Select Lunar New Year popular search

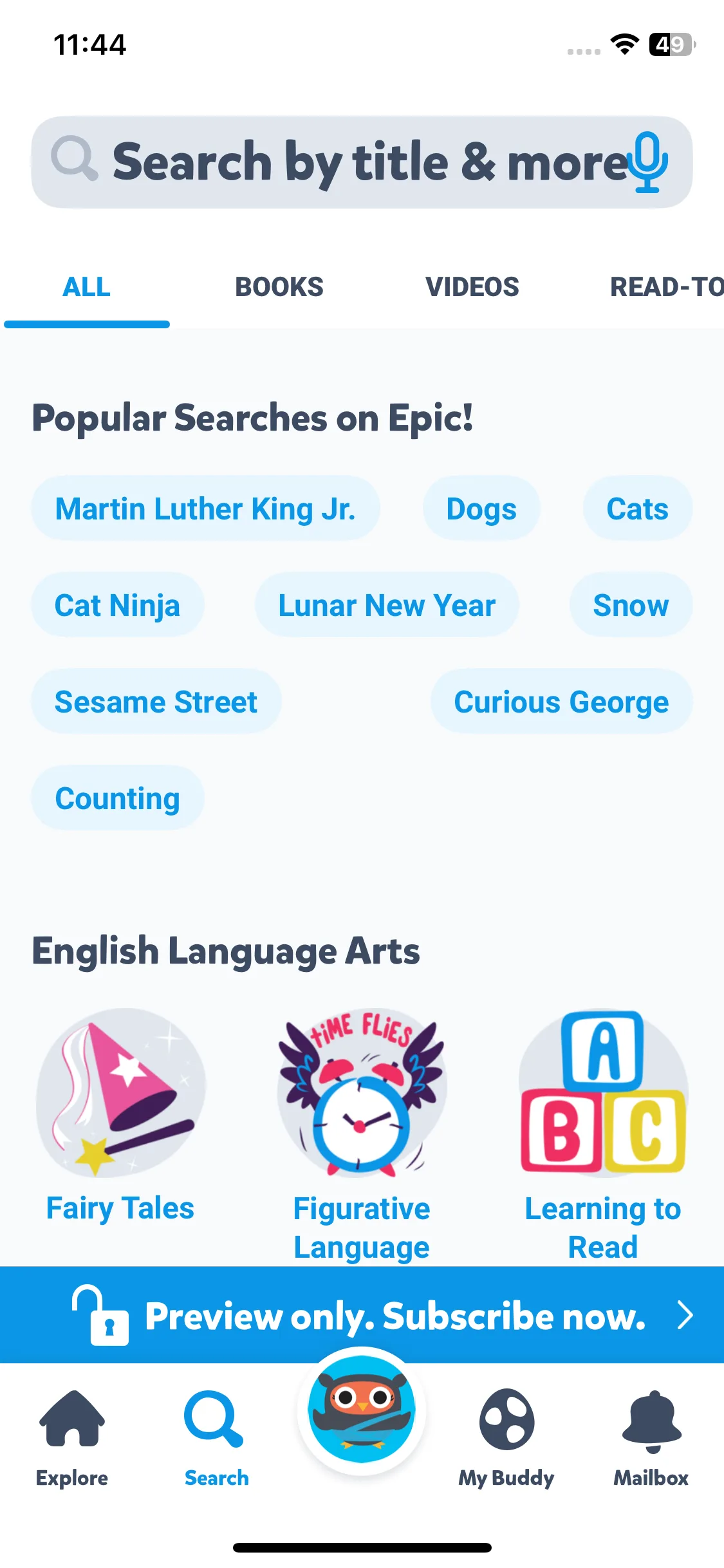coord(387,605)
